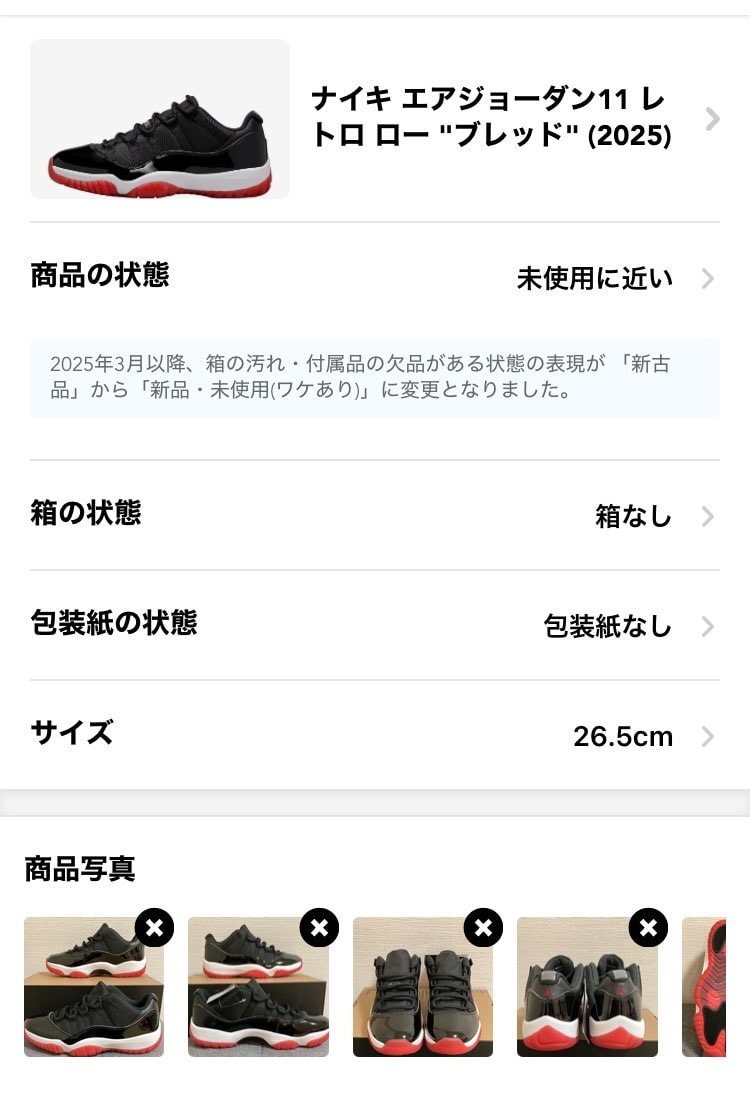Select the 箱なし value
Image resolution: width=750 pixels, height=1100 pixels.
click(632, 516)
